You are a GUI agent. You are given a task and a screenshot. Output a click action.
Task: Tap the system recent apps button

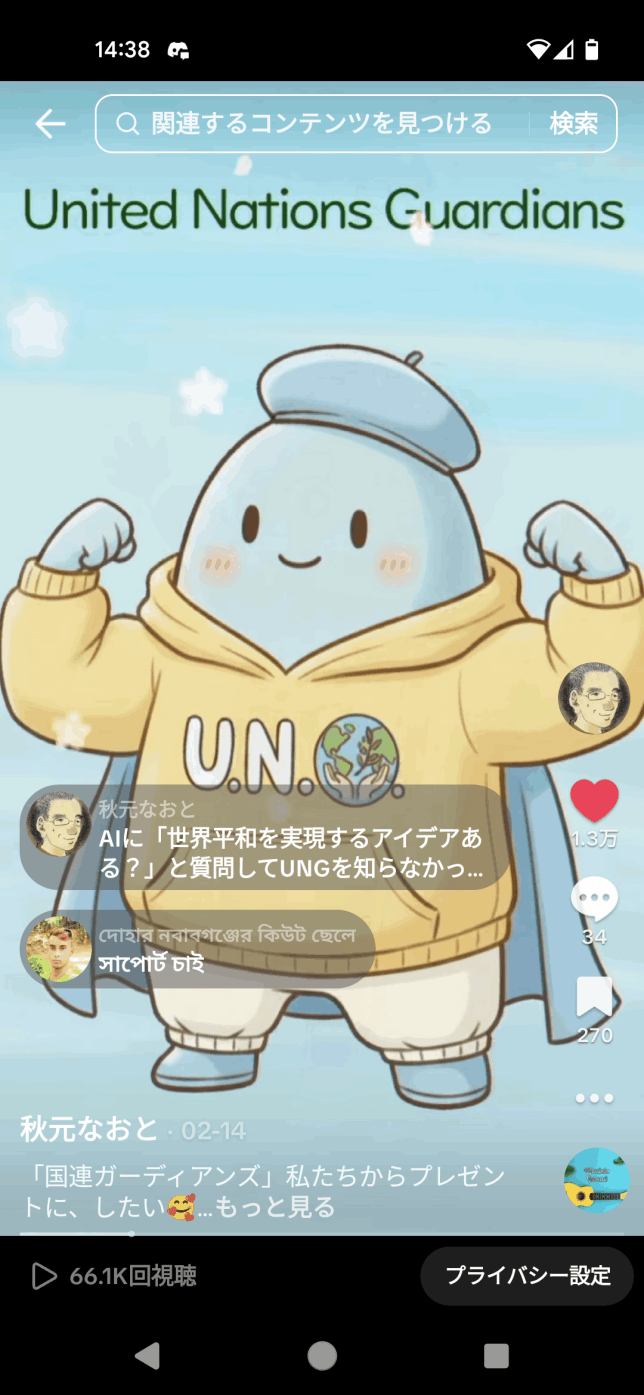(496, 1355)
